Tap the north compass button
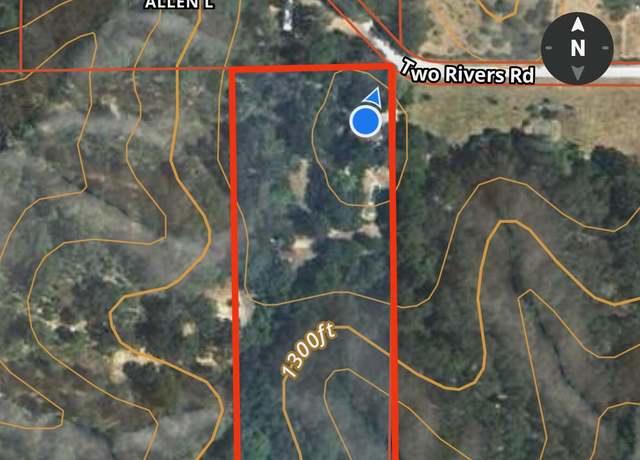This screenshot has width=640, height=460. [x=577, y=46]
